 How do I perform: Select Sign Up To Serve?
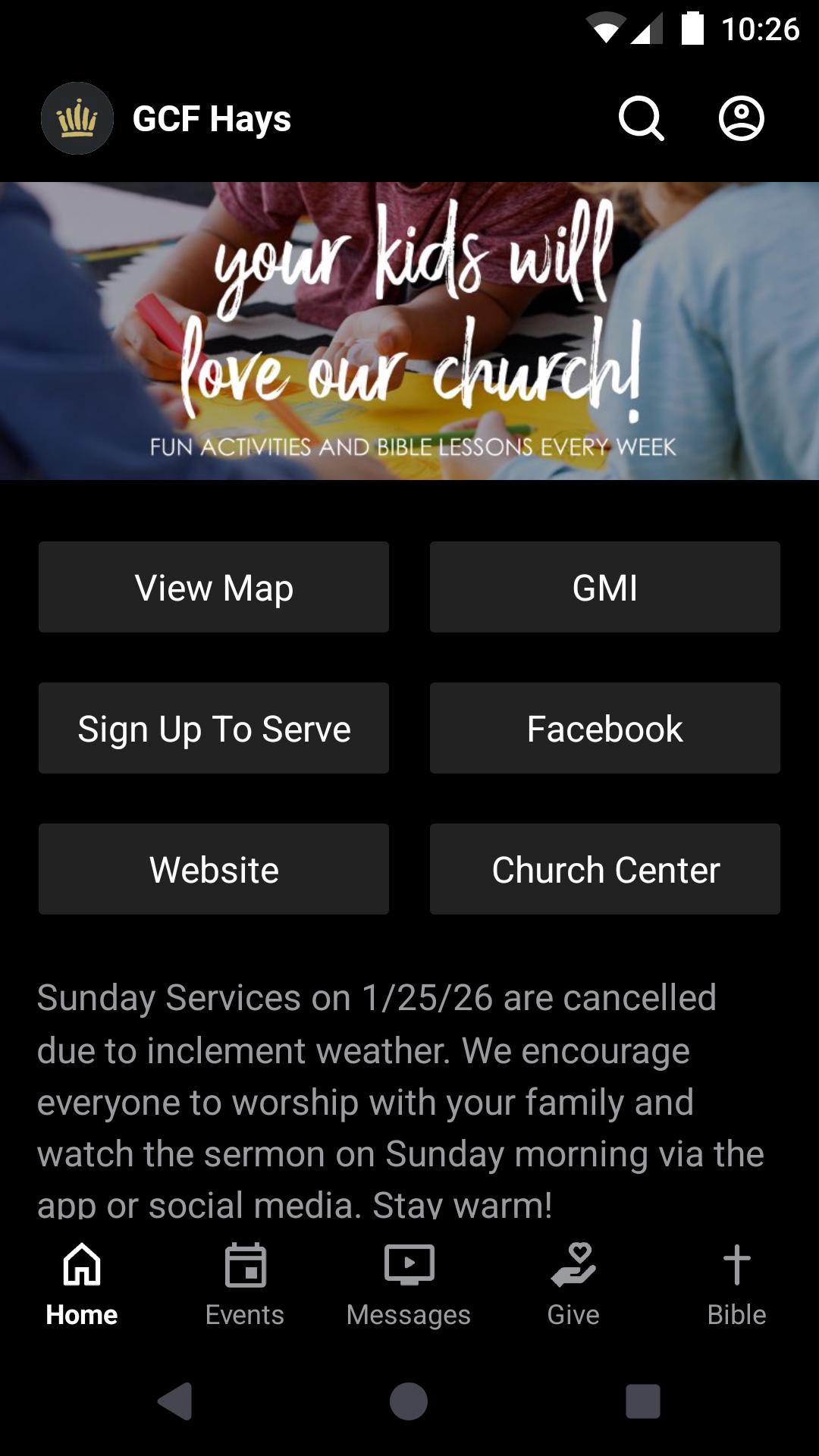click(x=214, y=728)
